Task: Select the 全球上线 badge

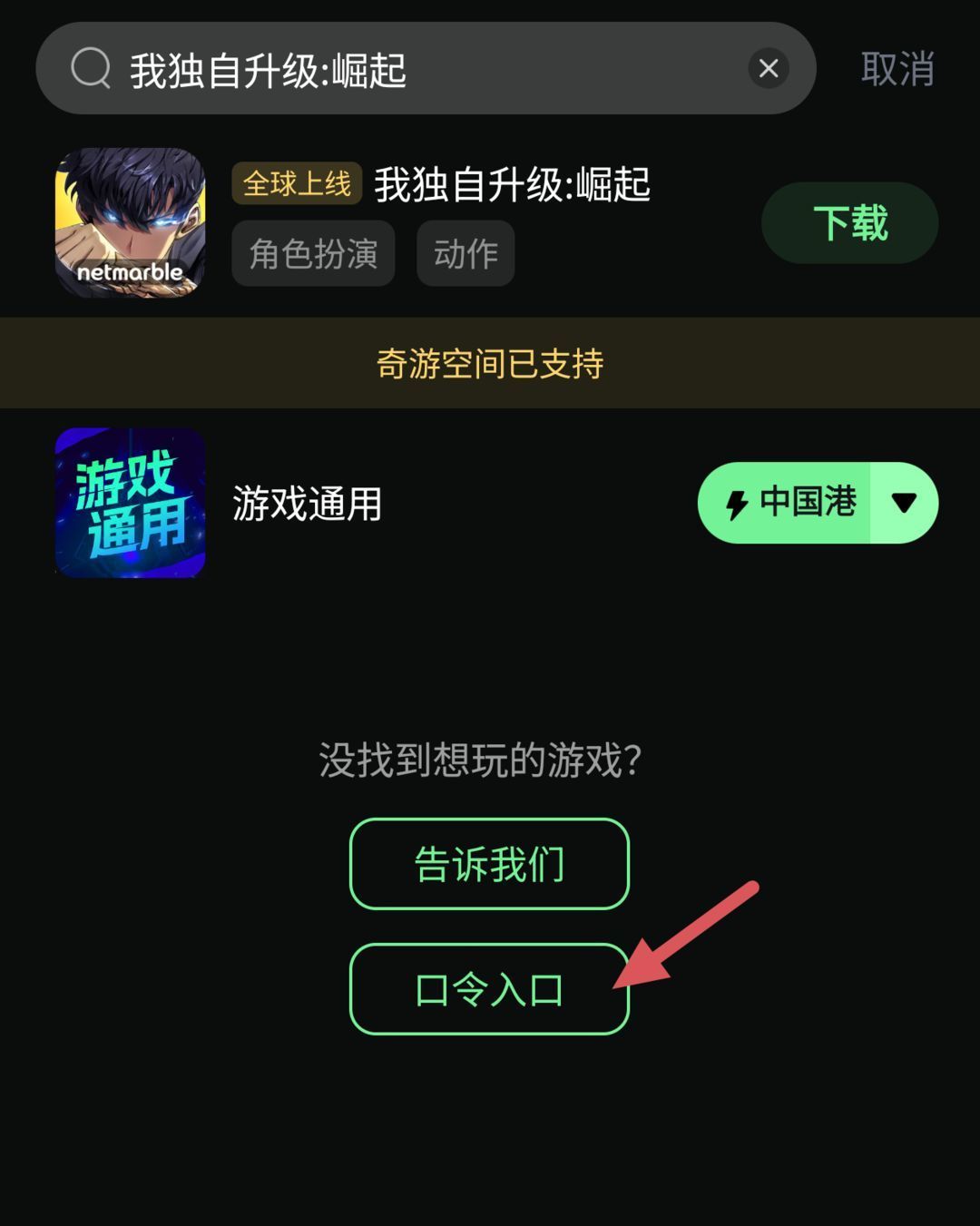Action: 296,184
